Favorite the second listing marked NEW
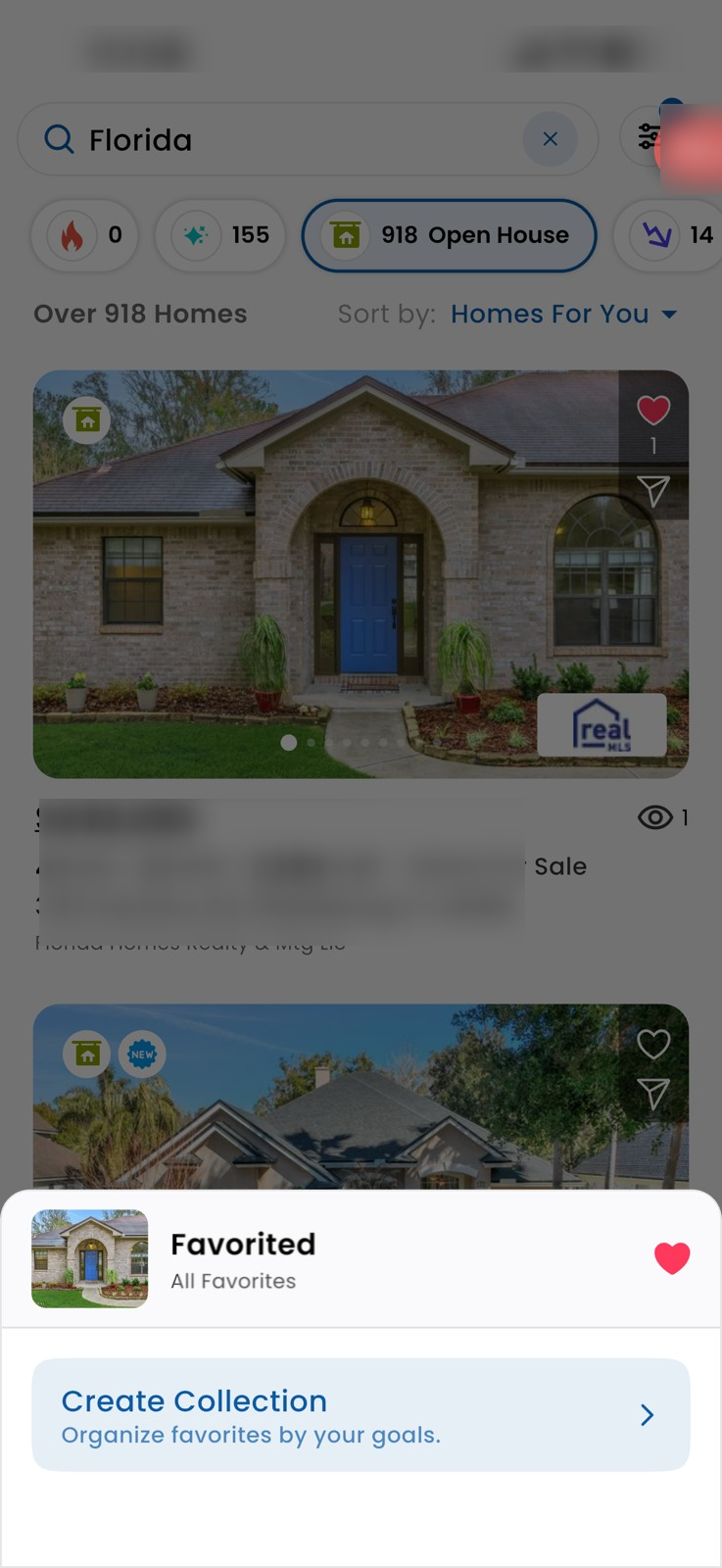Screen dimensions: 722x1568 pyautogui.click(x=653, y=1044)
